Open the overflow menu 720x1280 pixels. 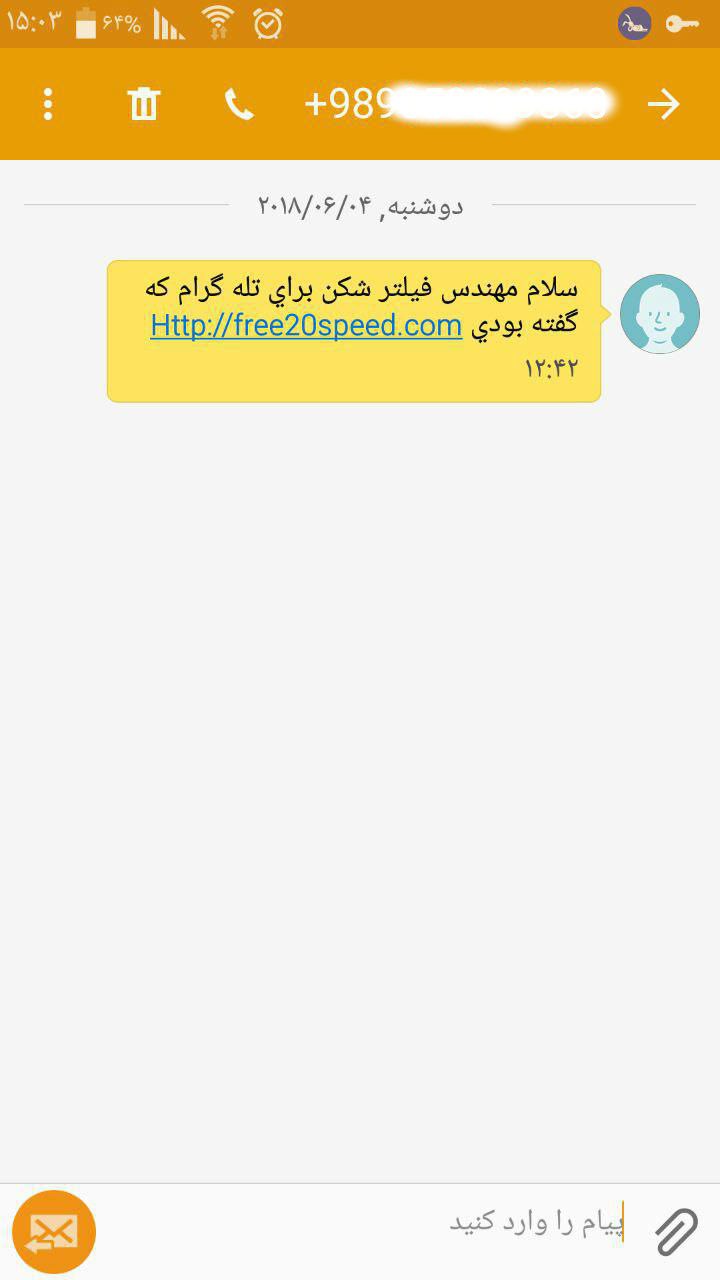(48, 104)
